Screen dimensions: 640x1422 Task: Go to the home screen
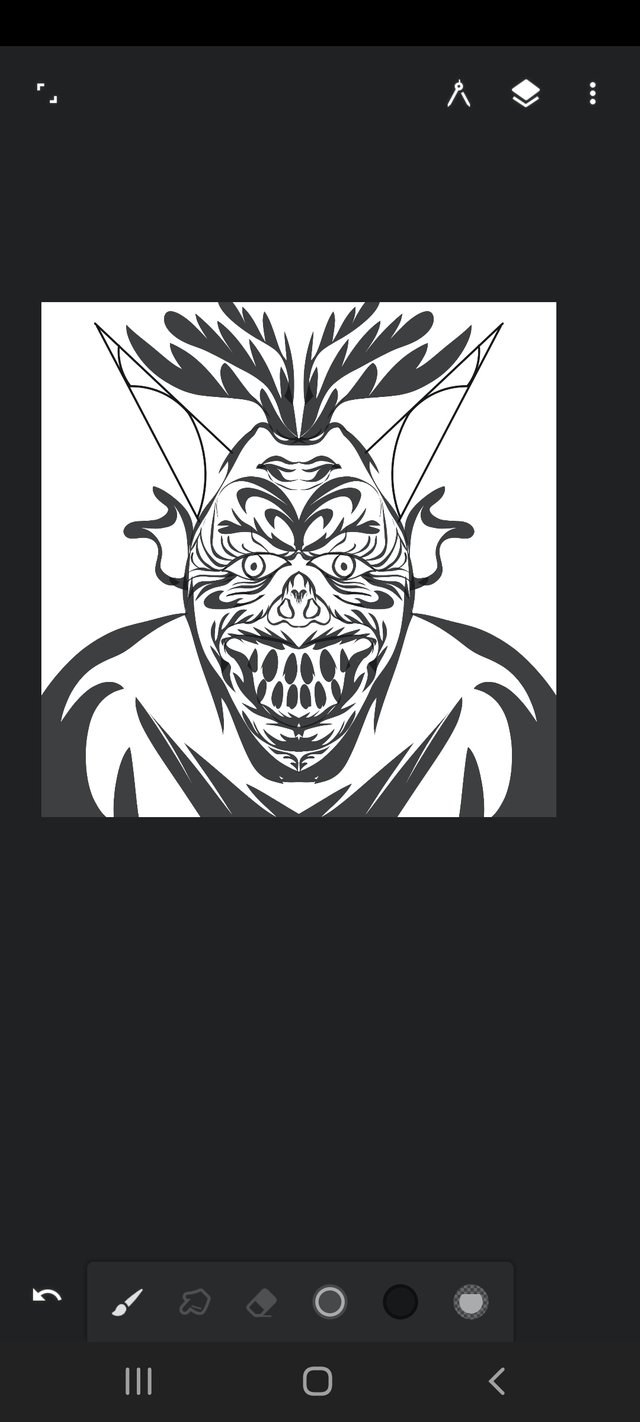coord(317,1381)
